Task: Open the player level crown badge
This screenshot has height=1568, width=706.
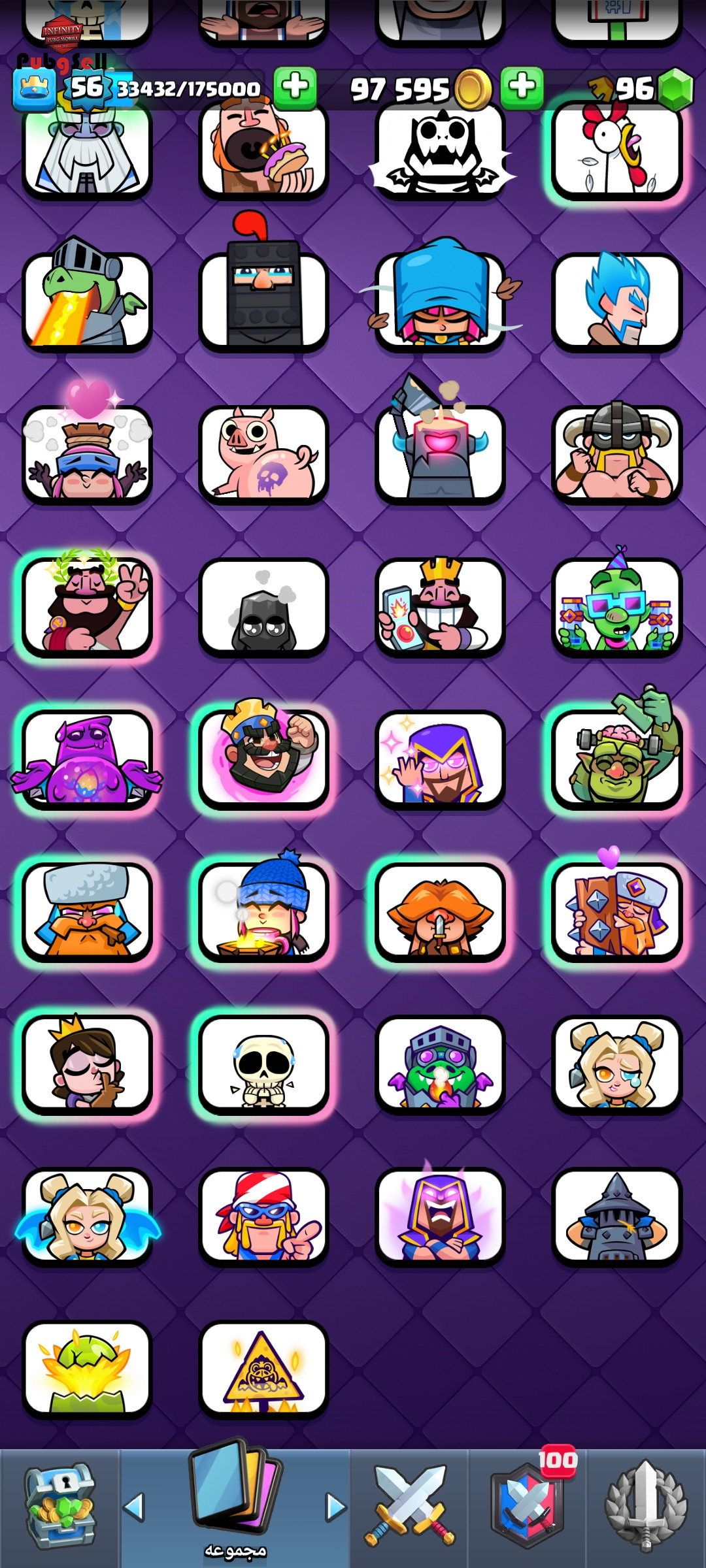Action: pos(34,89)
